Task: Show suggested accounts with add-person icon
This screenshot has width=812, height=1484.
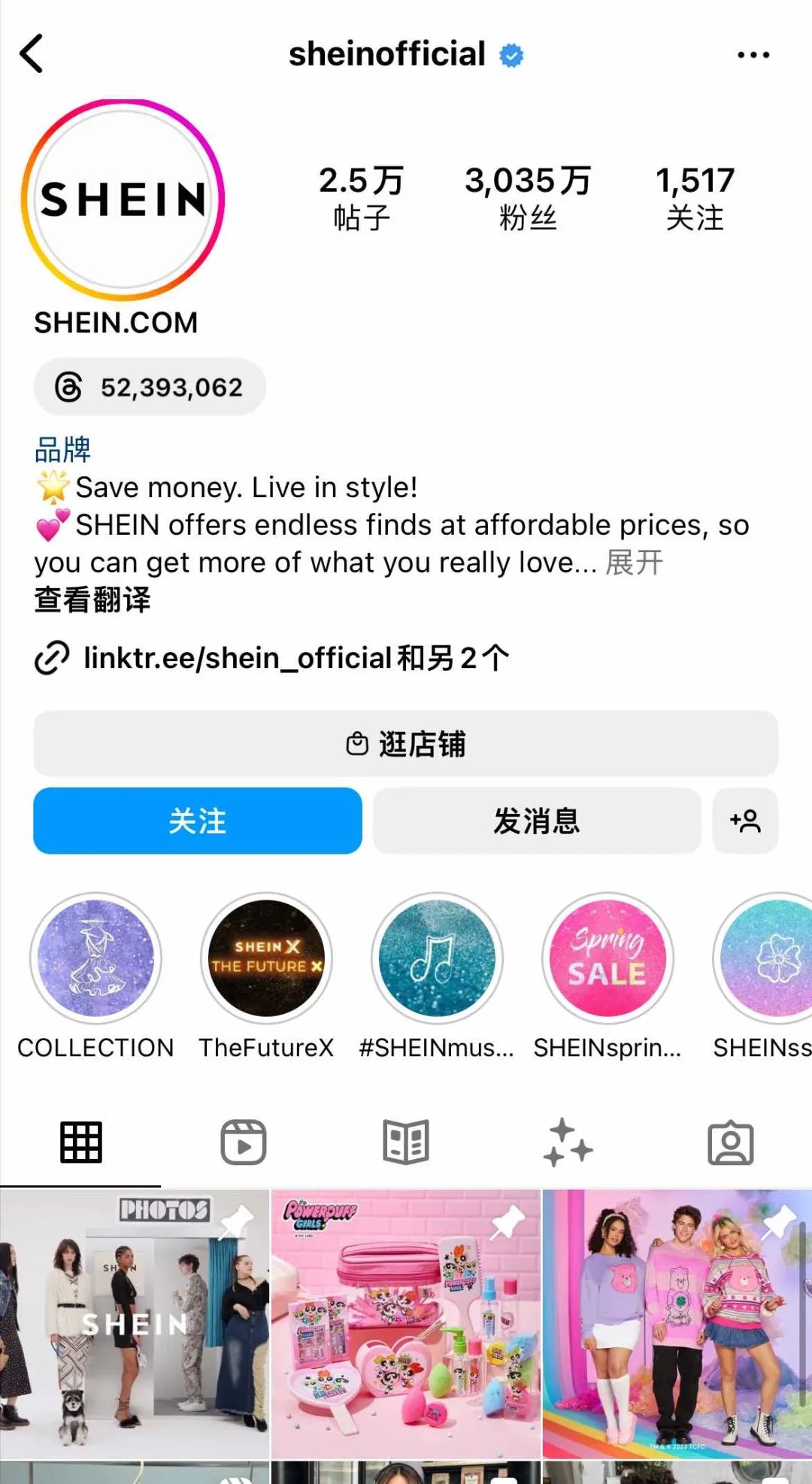Action: click(x=745, y=821)
